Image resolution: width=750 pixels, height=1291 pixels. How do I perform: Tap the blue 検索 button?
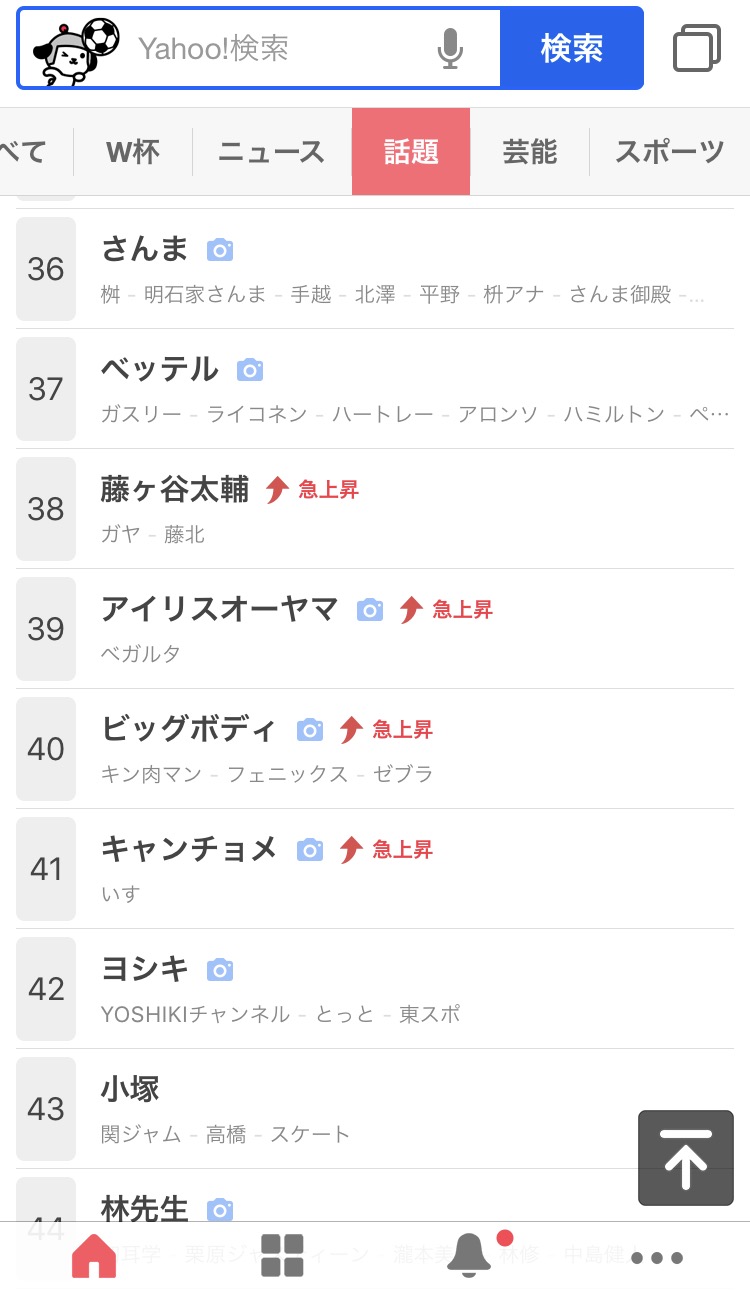[x=571, y=48]
